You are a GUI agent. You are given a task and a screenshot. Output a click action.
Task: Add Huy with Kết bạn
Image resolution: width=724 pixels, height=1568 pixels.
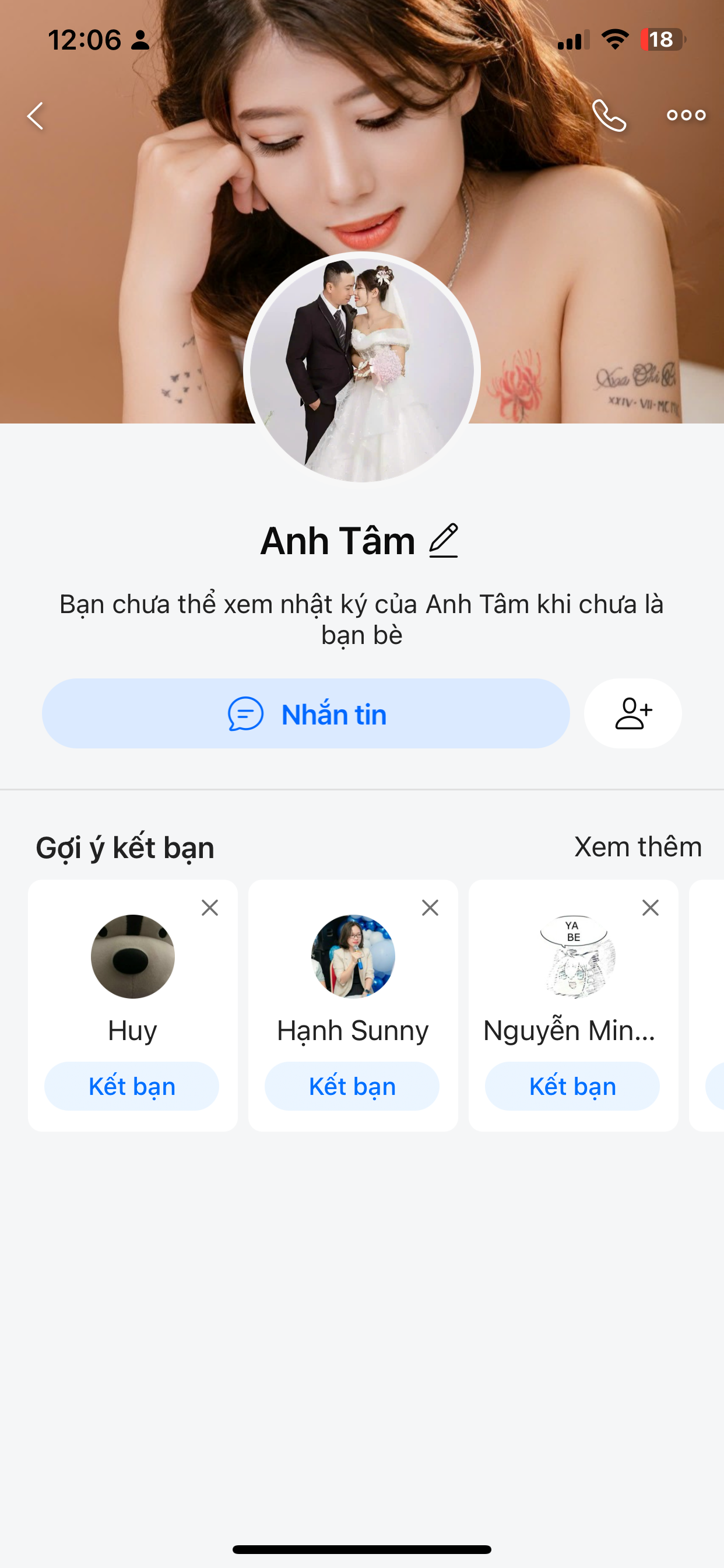(132, 1086)
